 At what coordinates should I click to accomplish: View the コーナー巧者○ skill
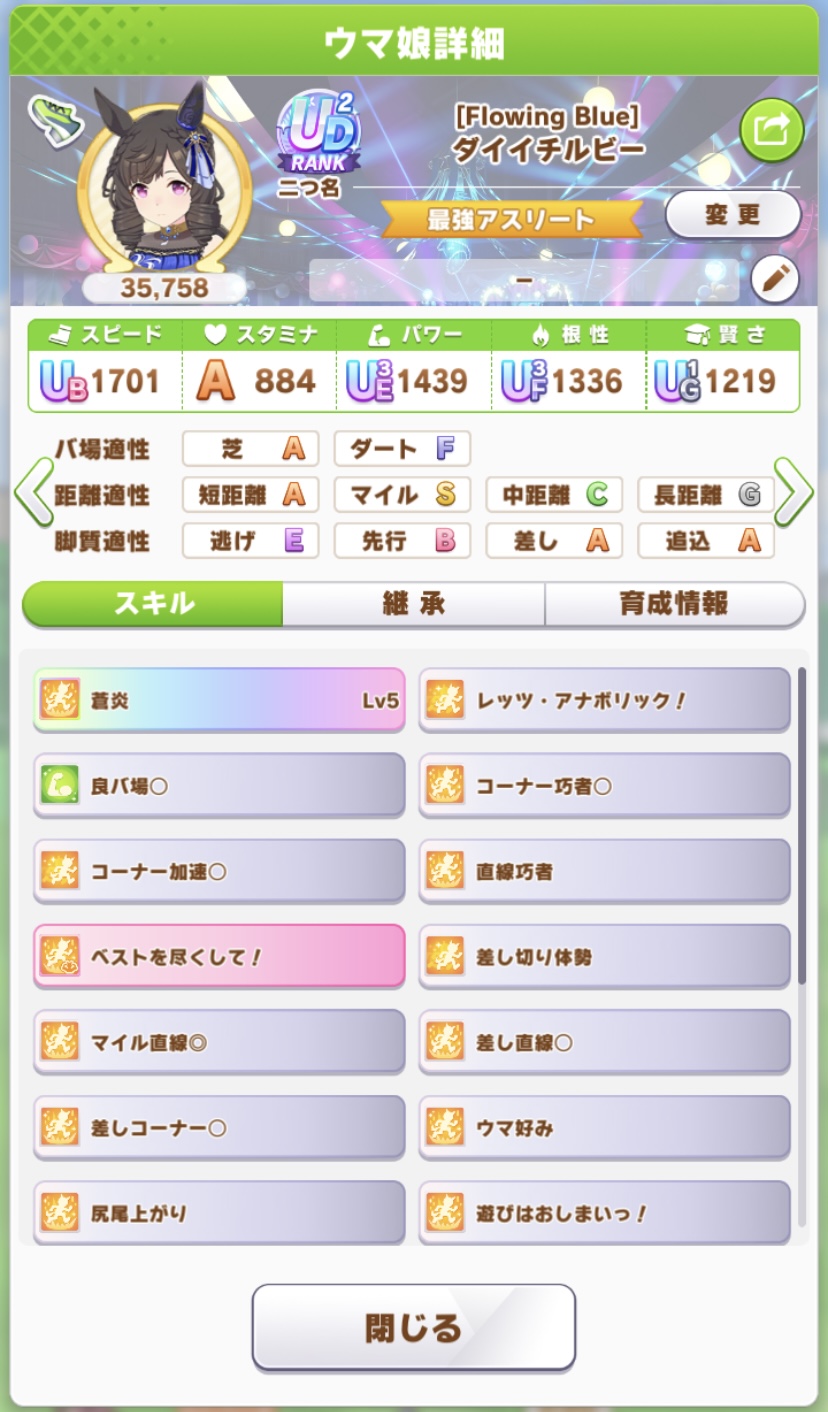(x=604, y=786)
